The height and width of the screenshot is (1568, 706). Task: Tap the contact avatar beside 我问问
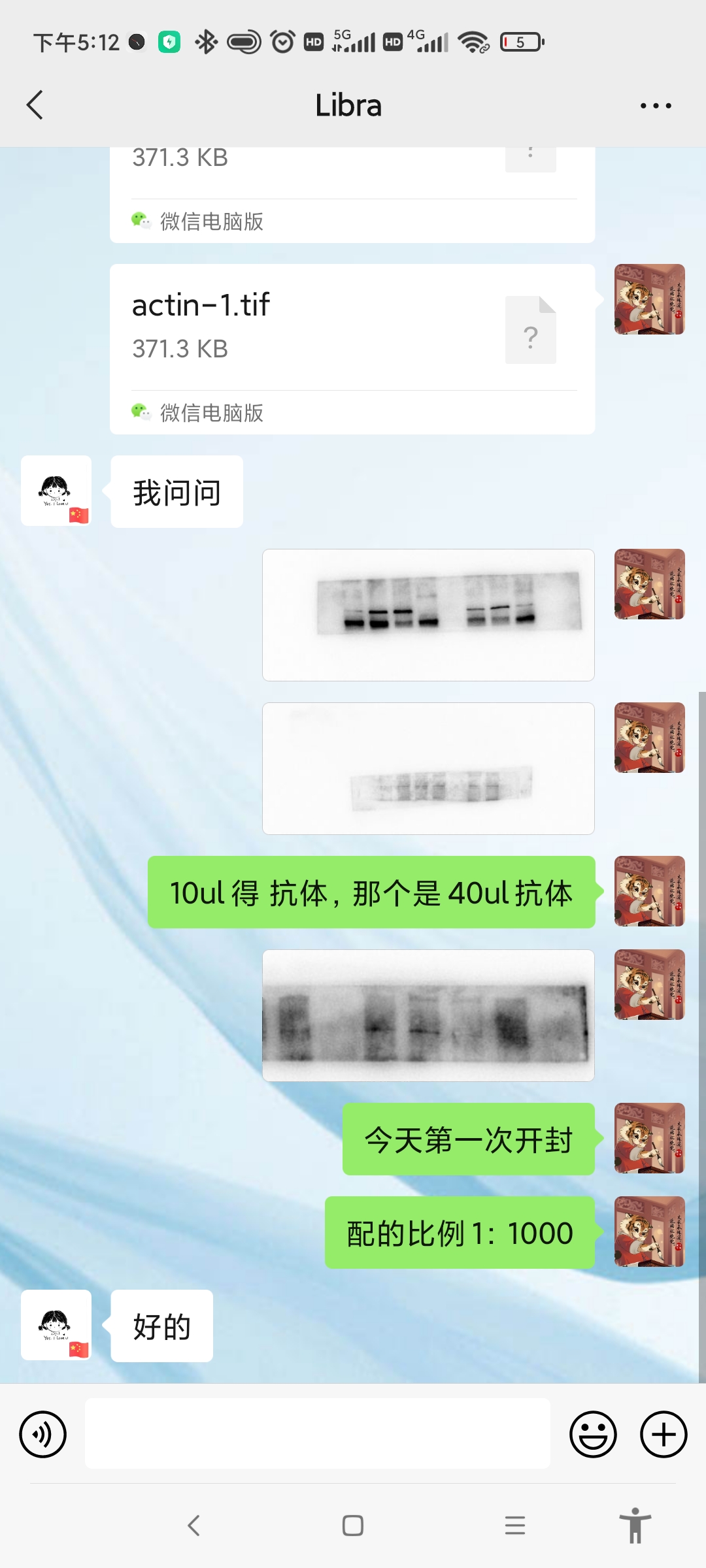[56, 491]
